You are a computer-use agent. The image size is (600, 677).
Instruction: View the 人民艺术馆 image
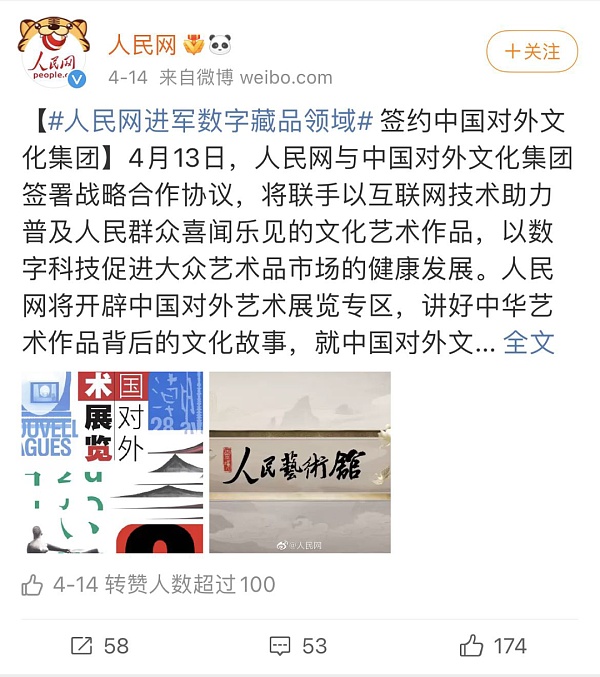[x=300, y=462]
